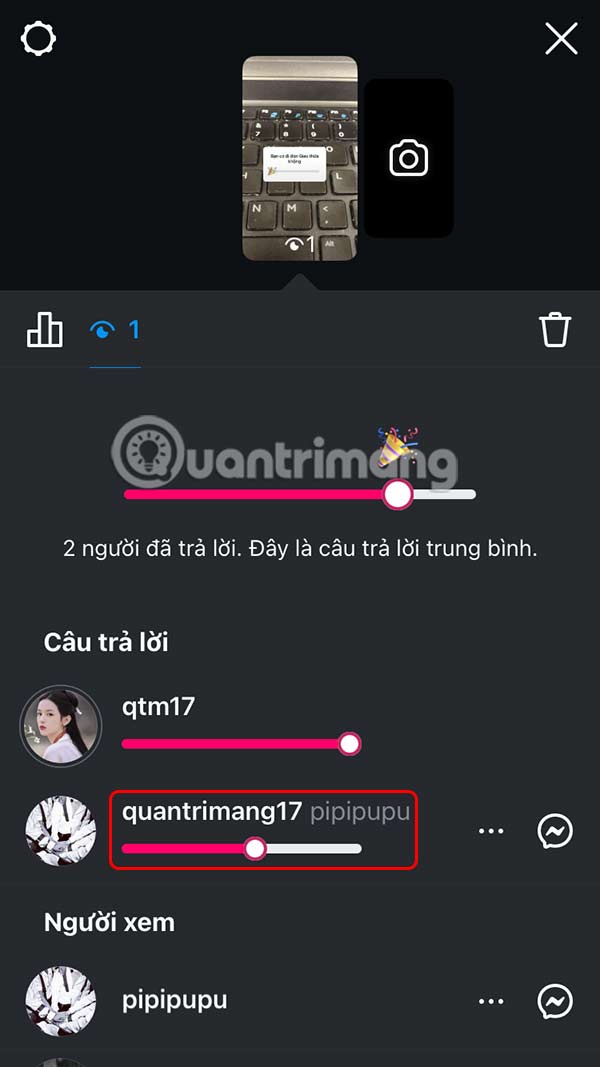The width and height of the screenshot is (600, 1067).
Task: Delete this story with trash icon
Action: [x=555, y=329]
